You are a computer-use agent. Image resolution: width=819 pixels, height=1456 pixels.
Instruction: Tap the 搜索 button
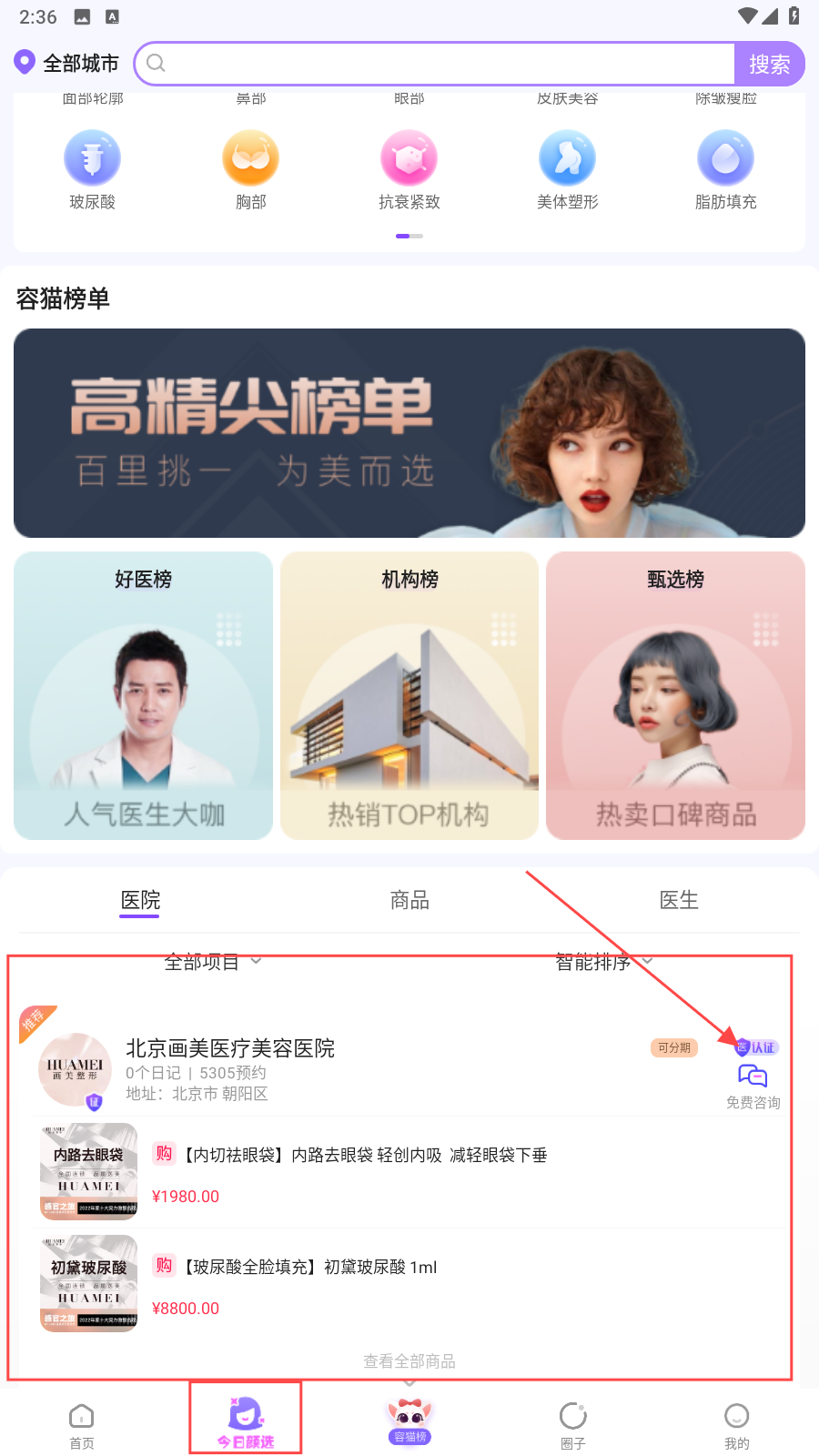click(x=769, y=64)
